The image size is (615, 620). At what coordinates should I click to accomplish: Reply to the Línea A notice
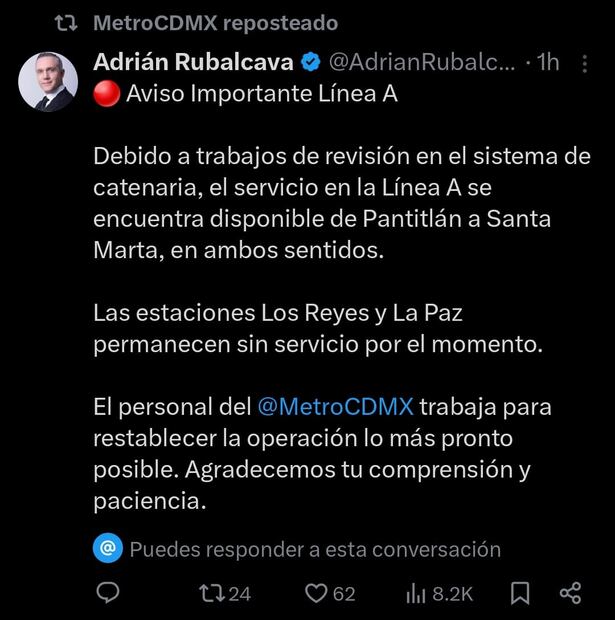pyautogui.click(x=108, y=593)
